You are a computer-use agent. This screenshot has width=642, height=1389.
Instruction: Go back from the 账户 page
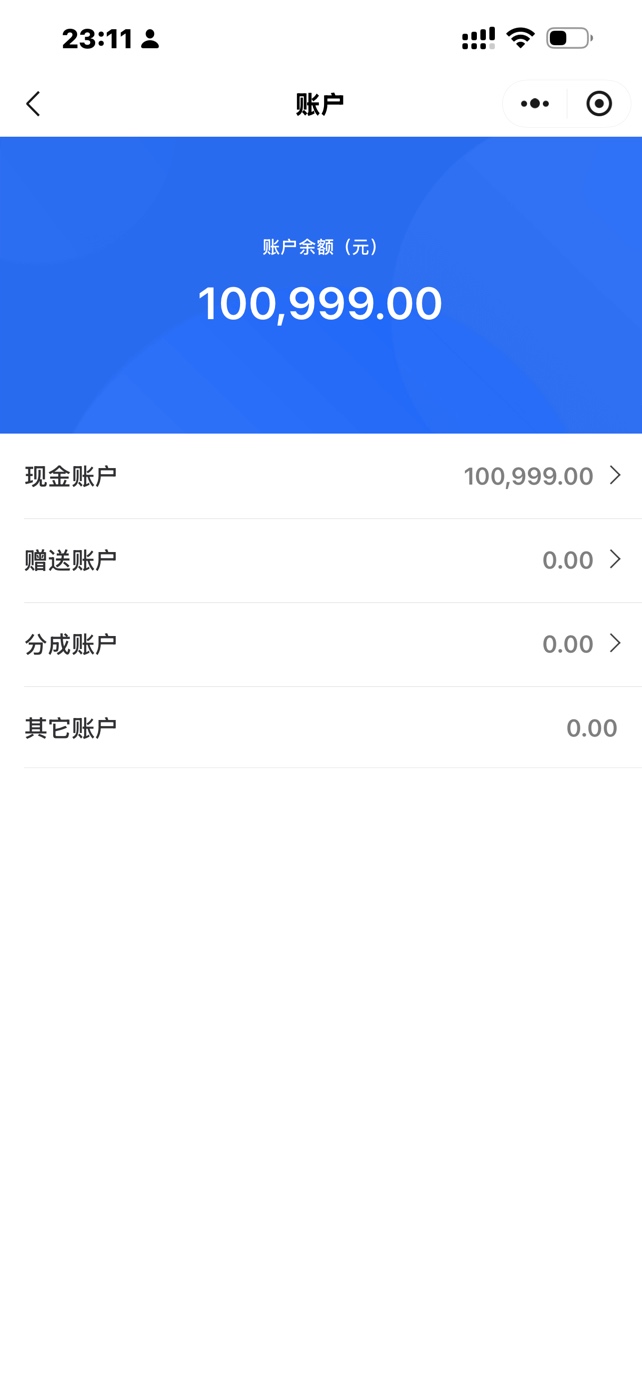pyautogui.click(x=33, y=104)
